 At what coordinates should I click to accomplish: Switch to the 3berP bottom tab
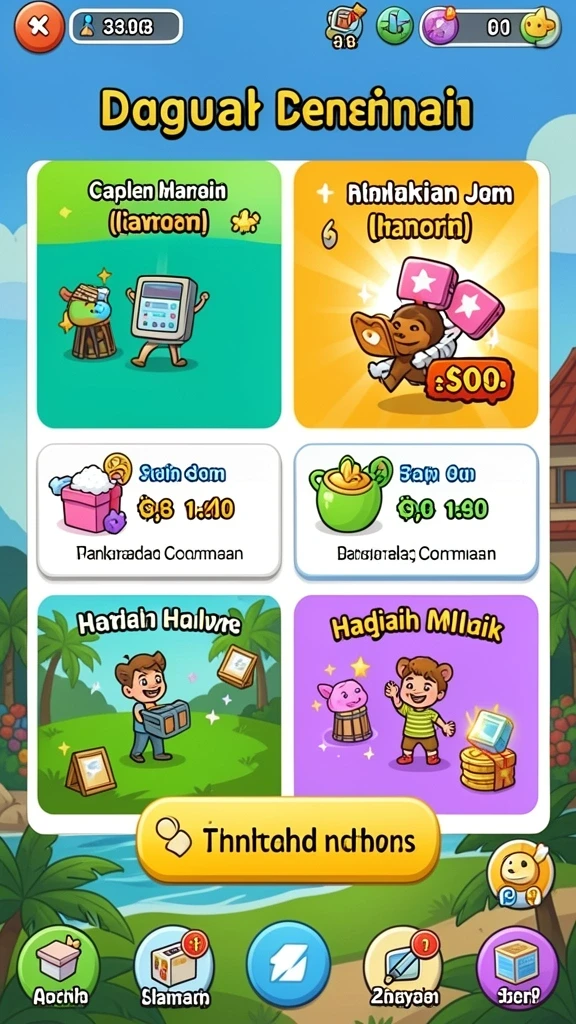click(517, 968)
